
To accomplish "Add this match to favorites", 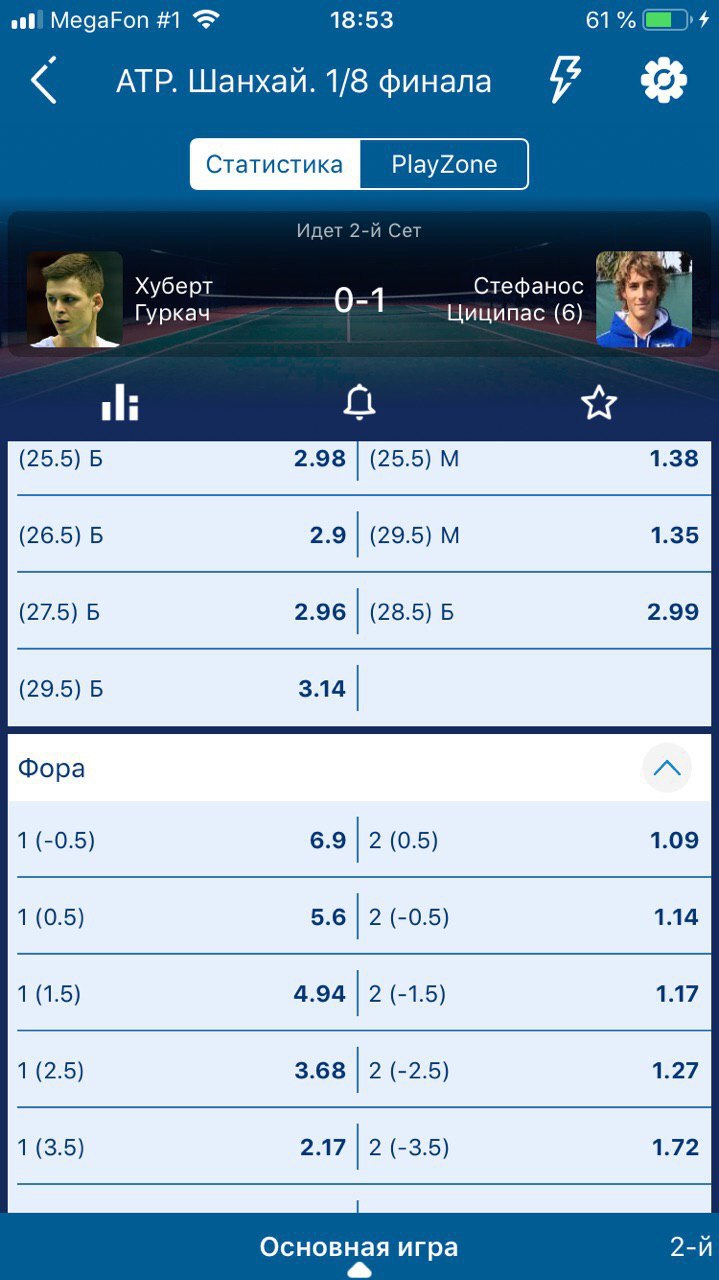I will [599, 403].
